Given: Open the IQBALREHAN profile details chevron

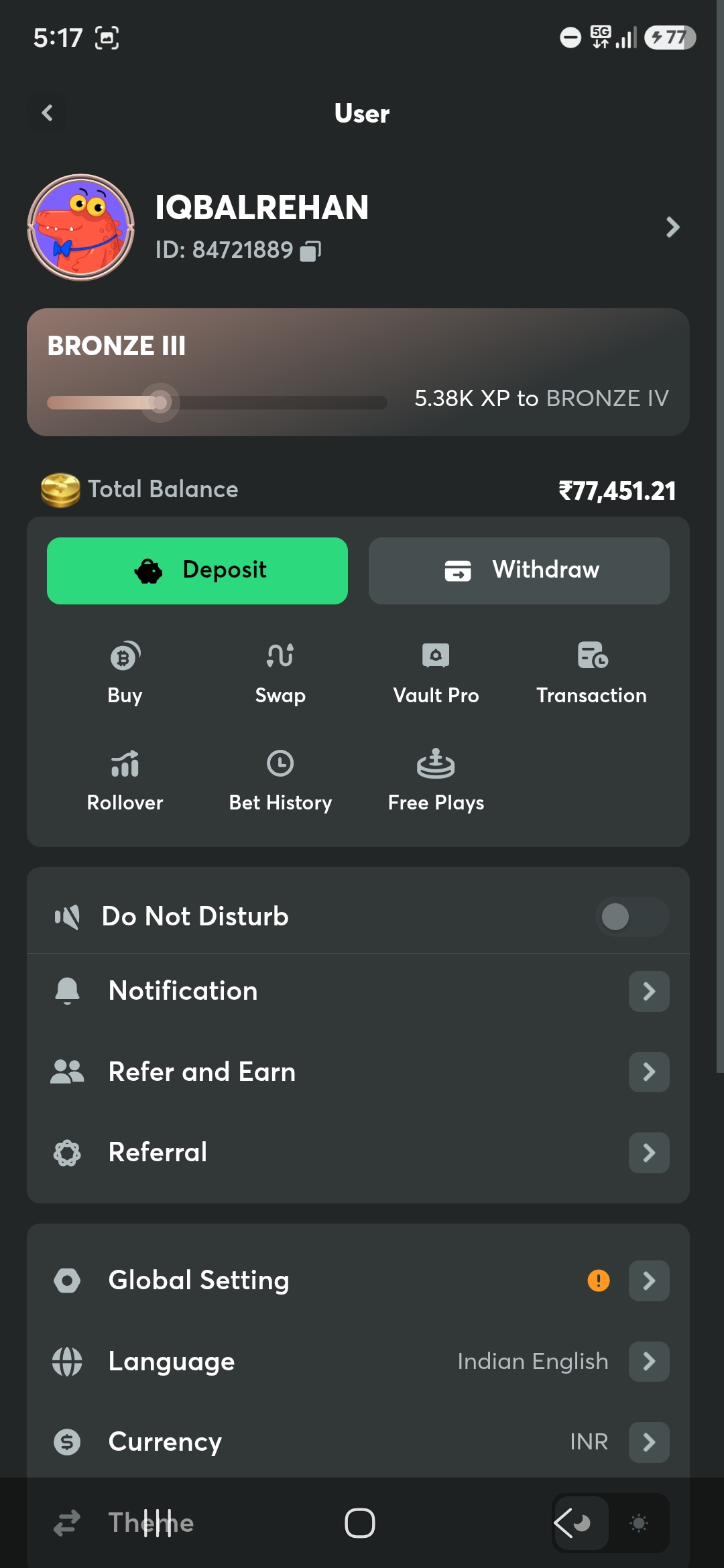Looking at the screenshot, I should (x=672, y=227).
